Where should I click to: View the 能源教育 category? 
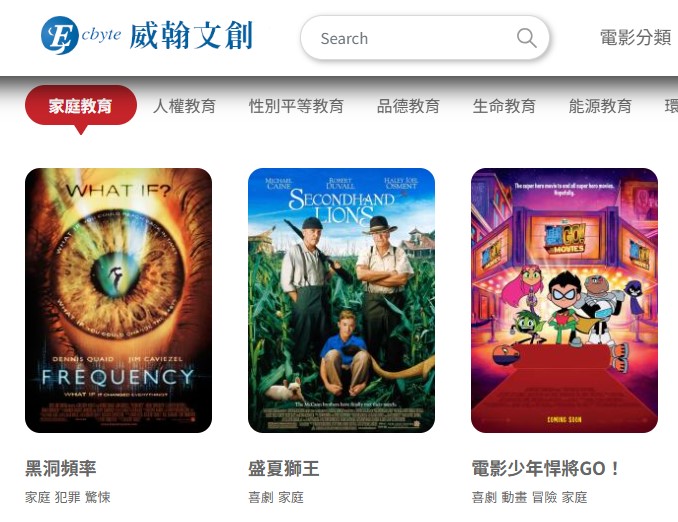600,106
